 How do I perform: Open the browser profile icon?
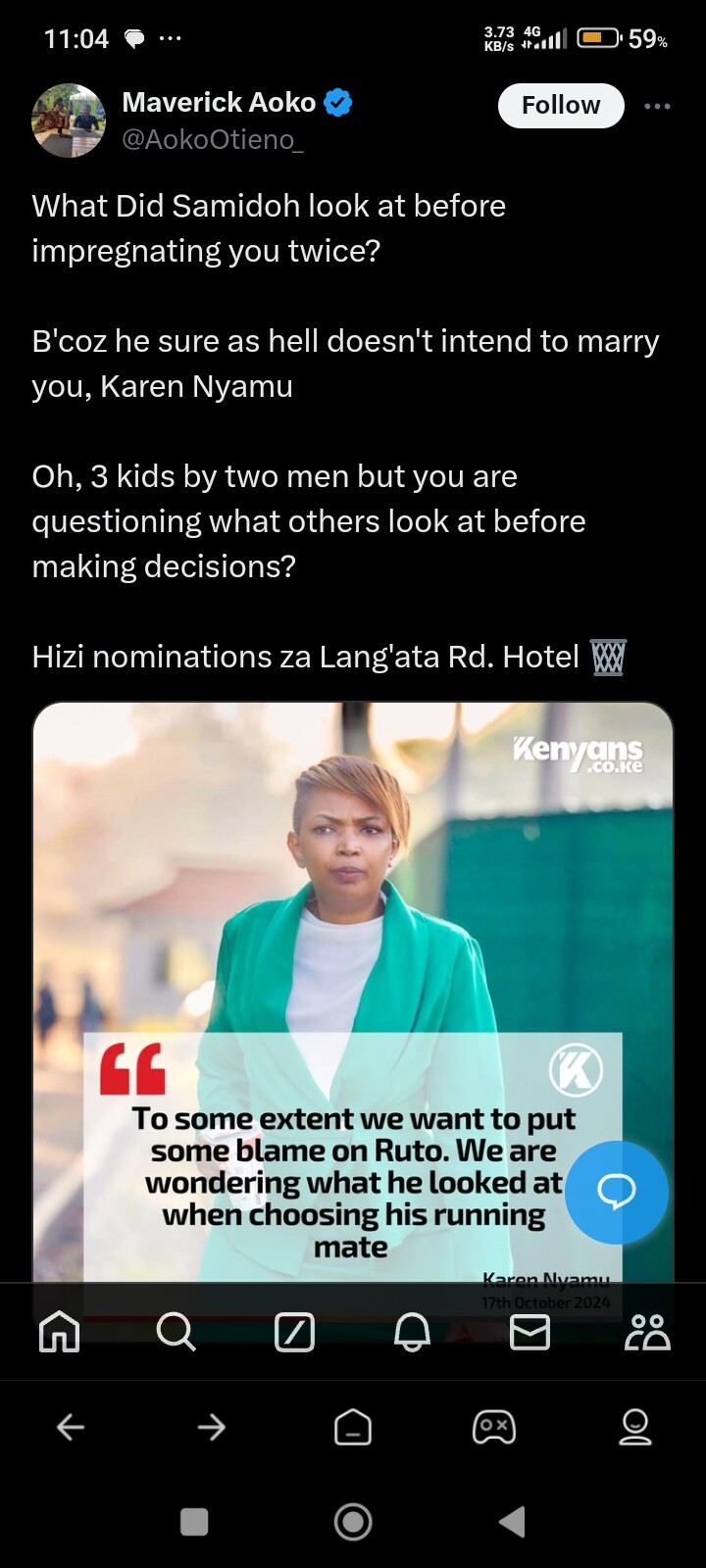click(x=635, y=1427)
